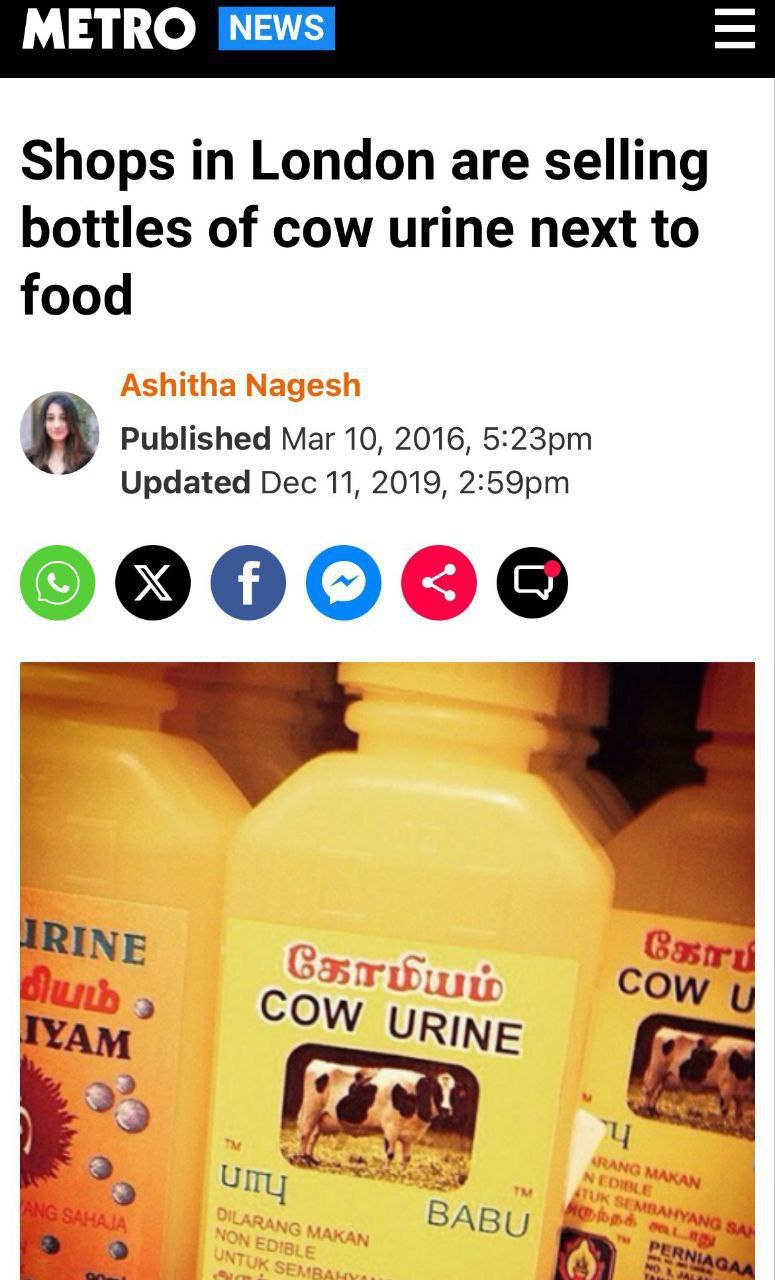Open the hamburger menu

click(x=735, y=29)
